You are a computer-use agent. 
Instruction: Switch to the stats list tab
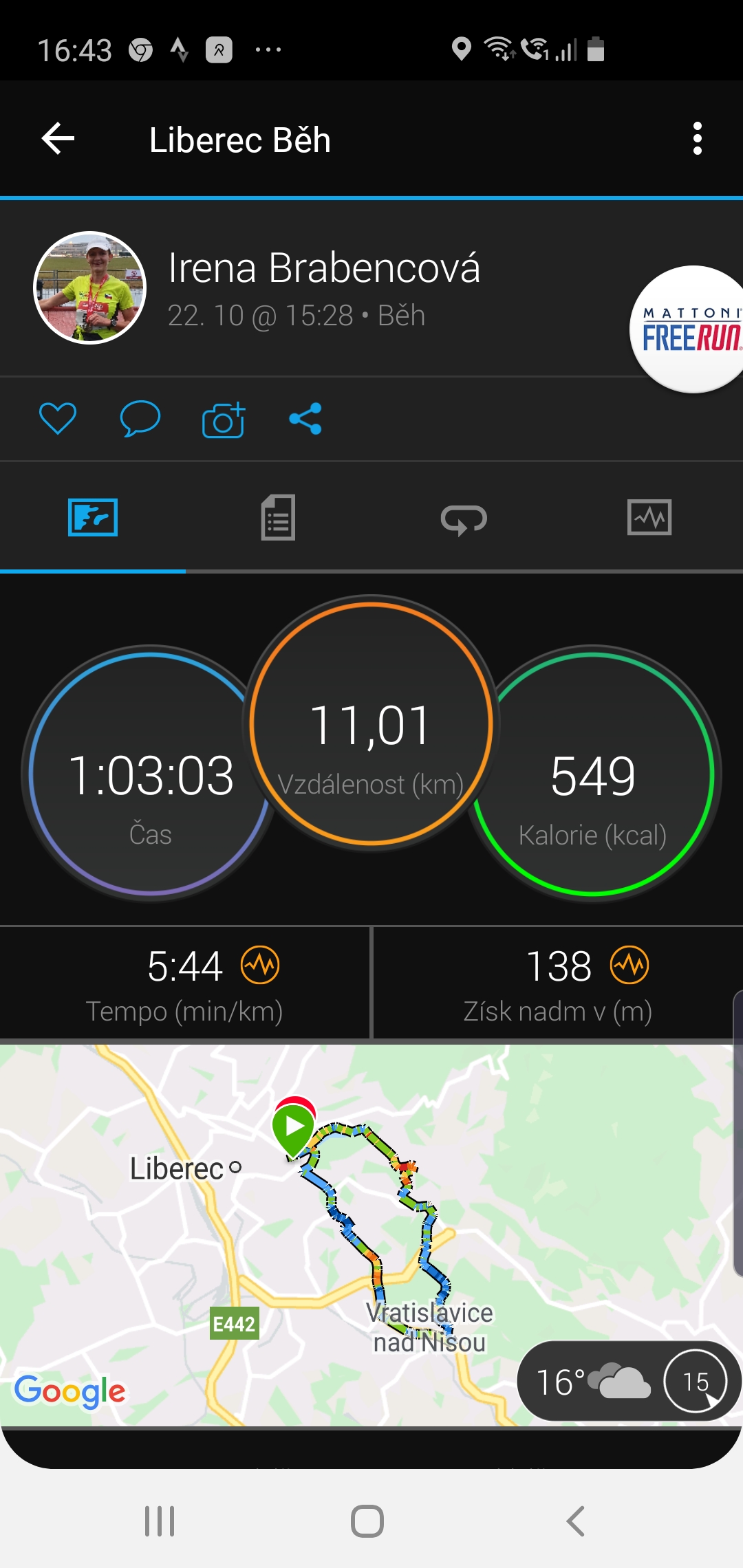click(x=278, y=517)
